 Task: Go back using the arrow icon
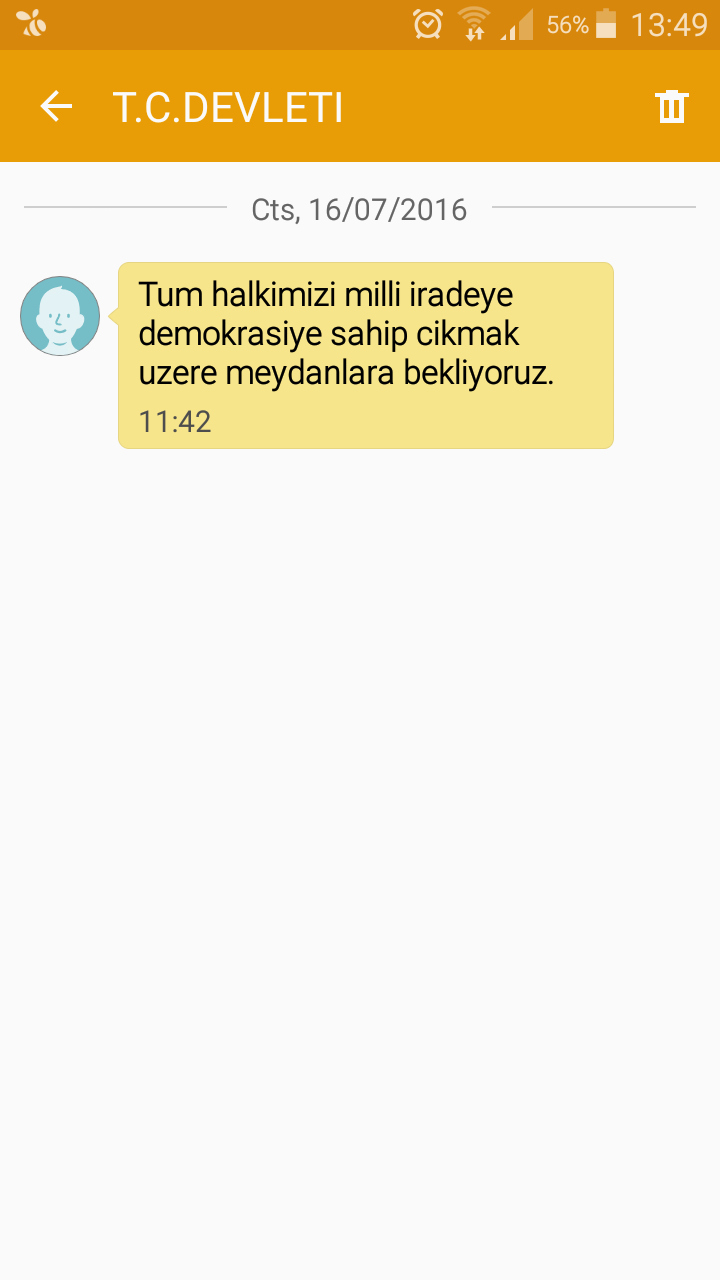tap(56, 106)
